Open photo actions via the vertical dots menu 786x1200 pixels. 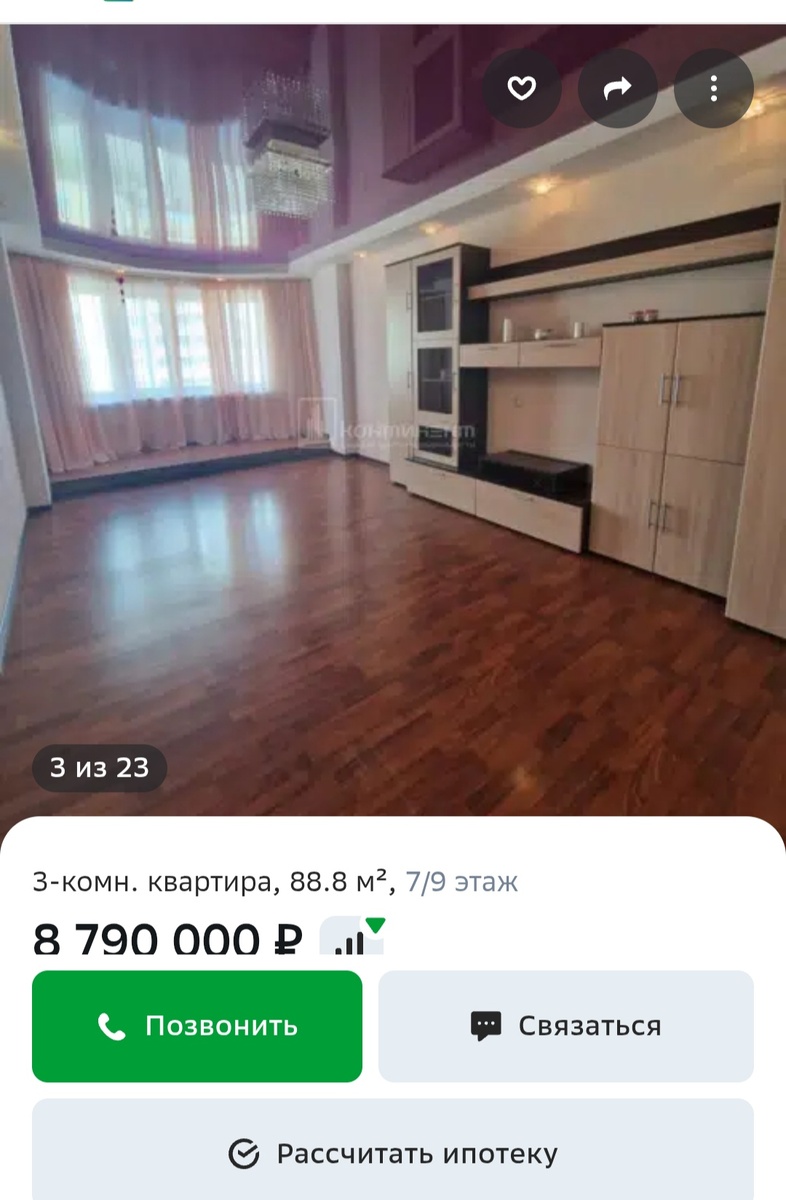pos(713,88)
